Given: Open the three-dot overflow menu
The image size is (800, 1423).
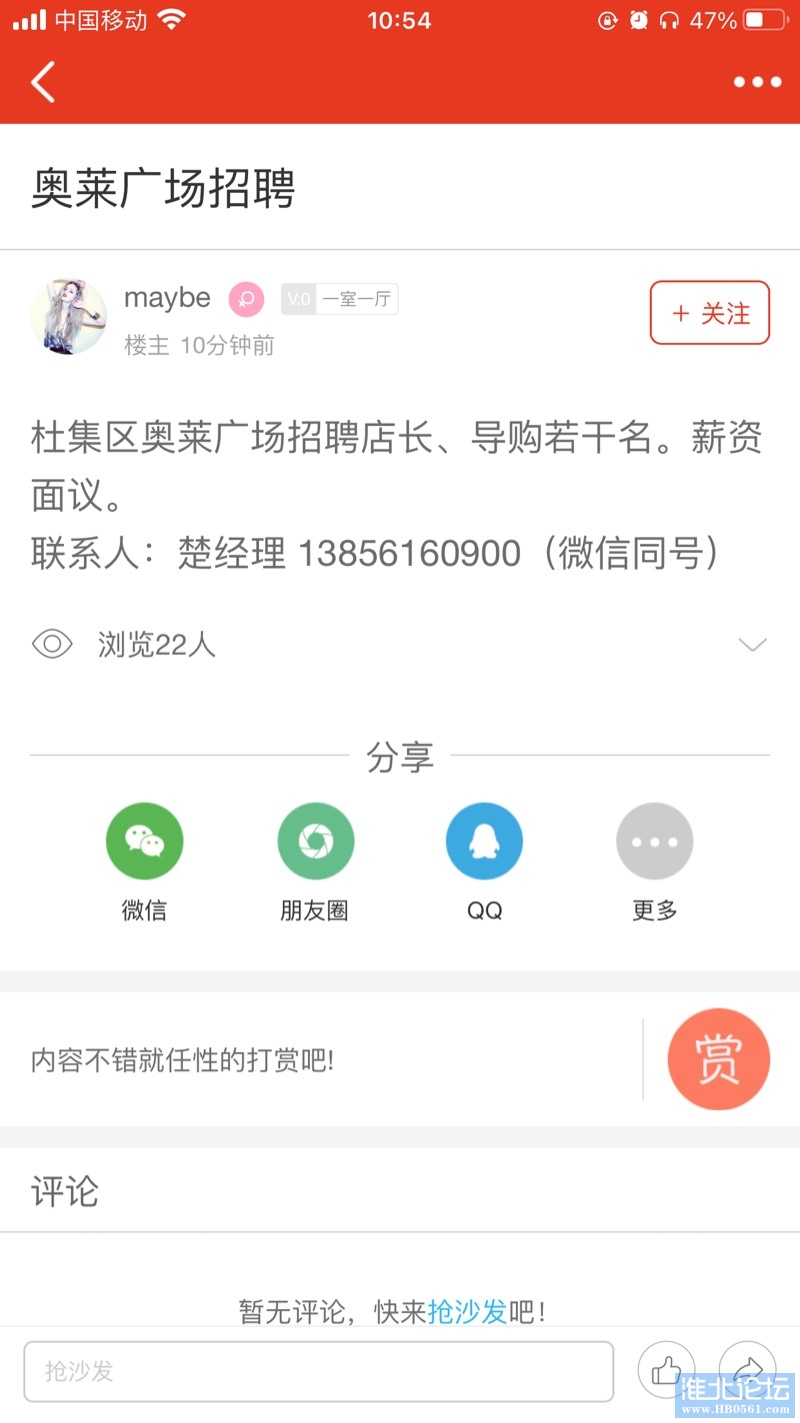Looking at the screenshot, I should (x=757, y=82).
